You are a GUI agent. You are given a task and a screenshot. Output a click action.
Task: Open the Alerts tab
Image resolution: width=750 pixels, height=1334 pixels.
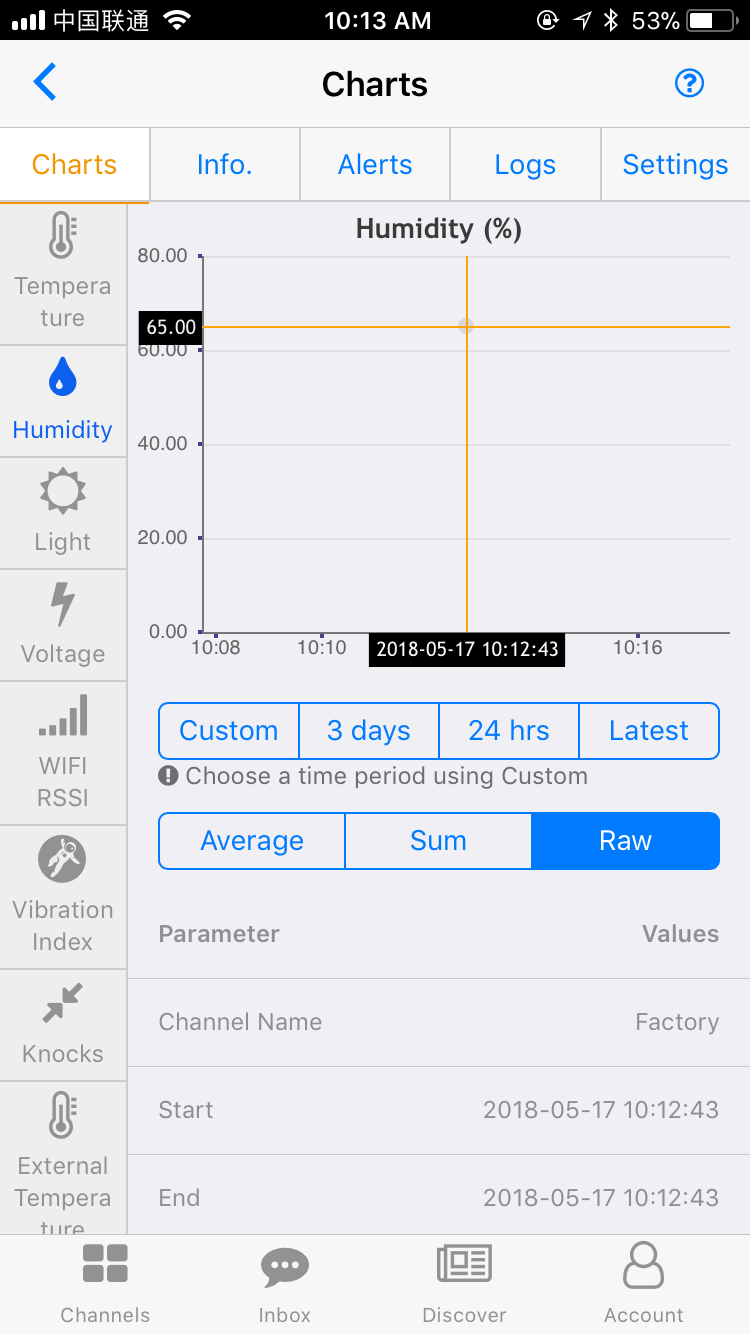(375, 165)
